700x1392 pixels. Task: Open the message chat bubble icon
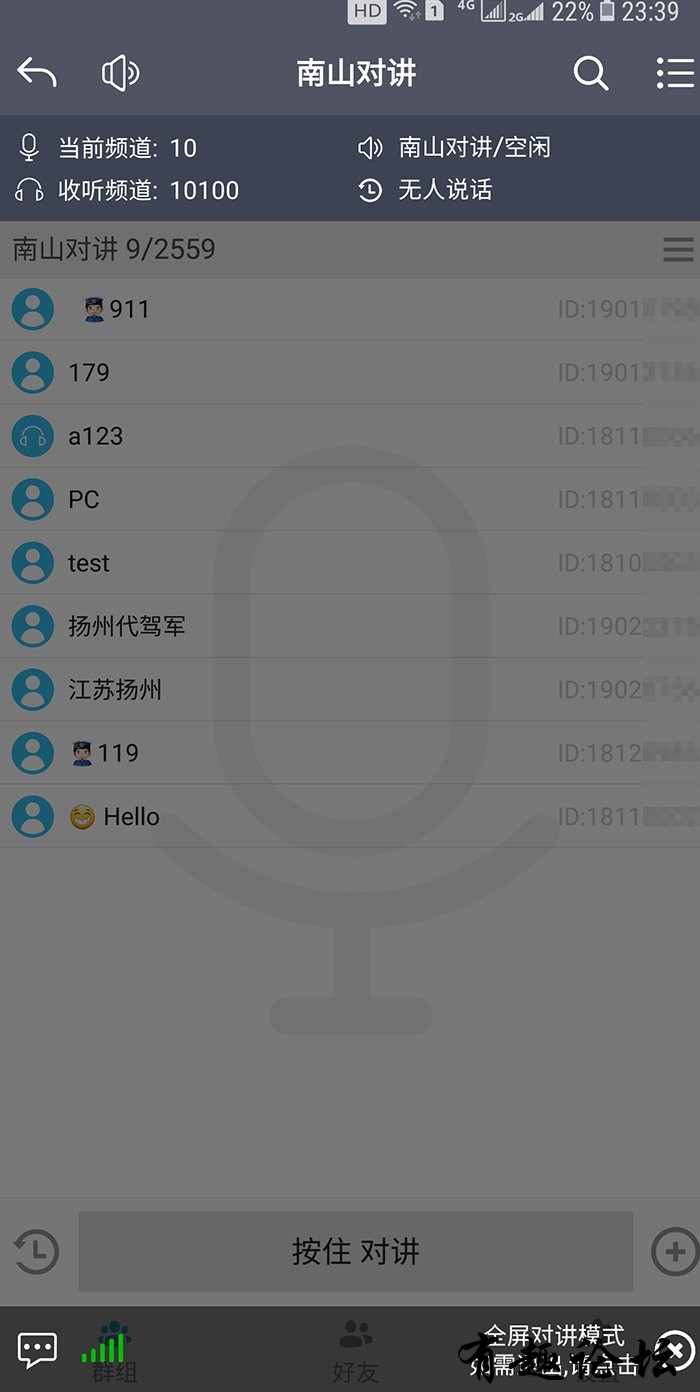tap(37, 1350)
